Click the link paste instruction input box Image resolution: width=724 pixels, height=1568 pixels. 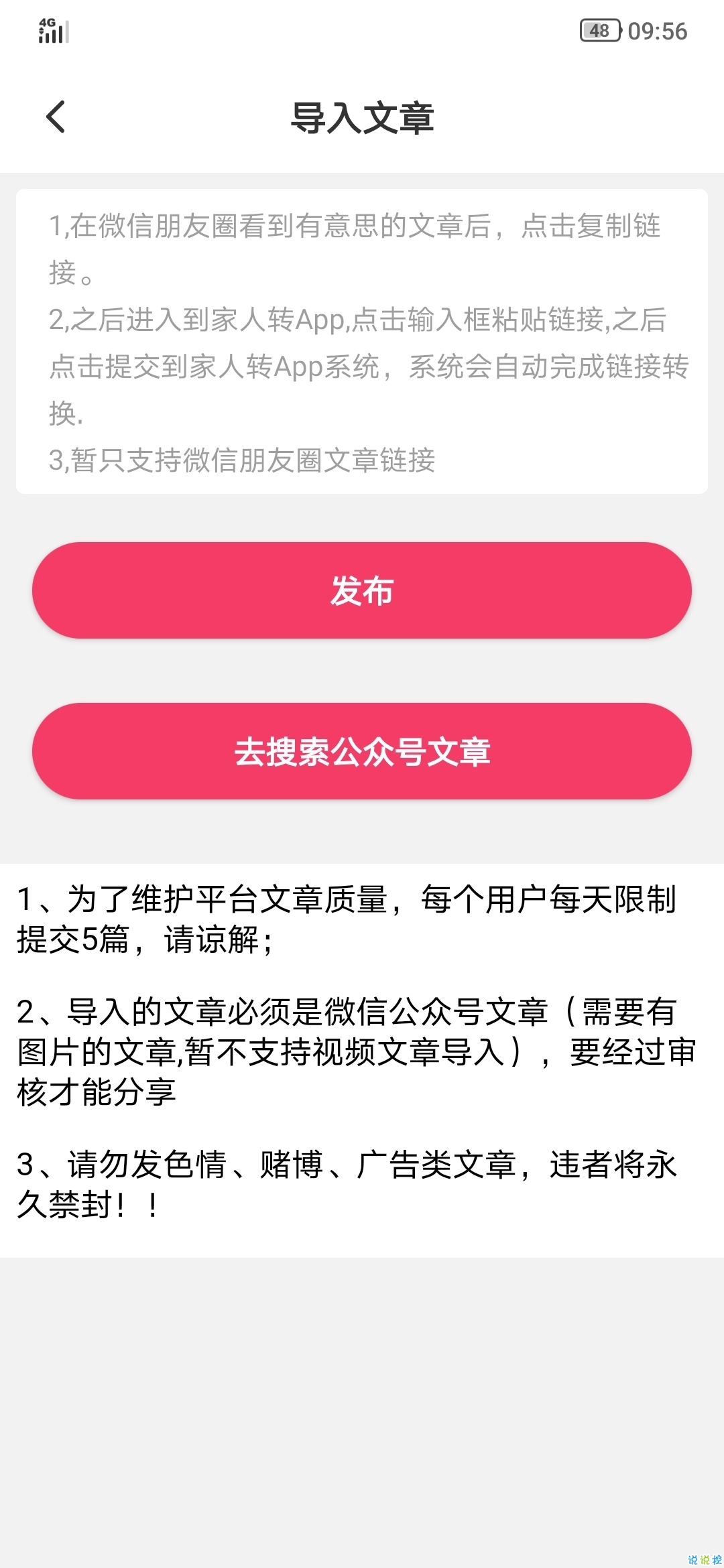pos(362,342)
